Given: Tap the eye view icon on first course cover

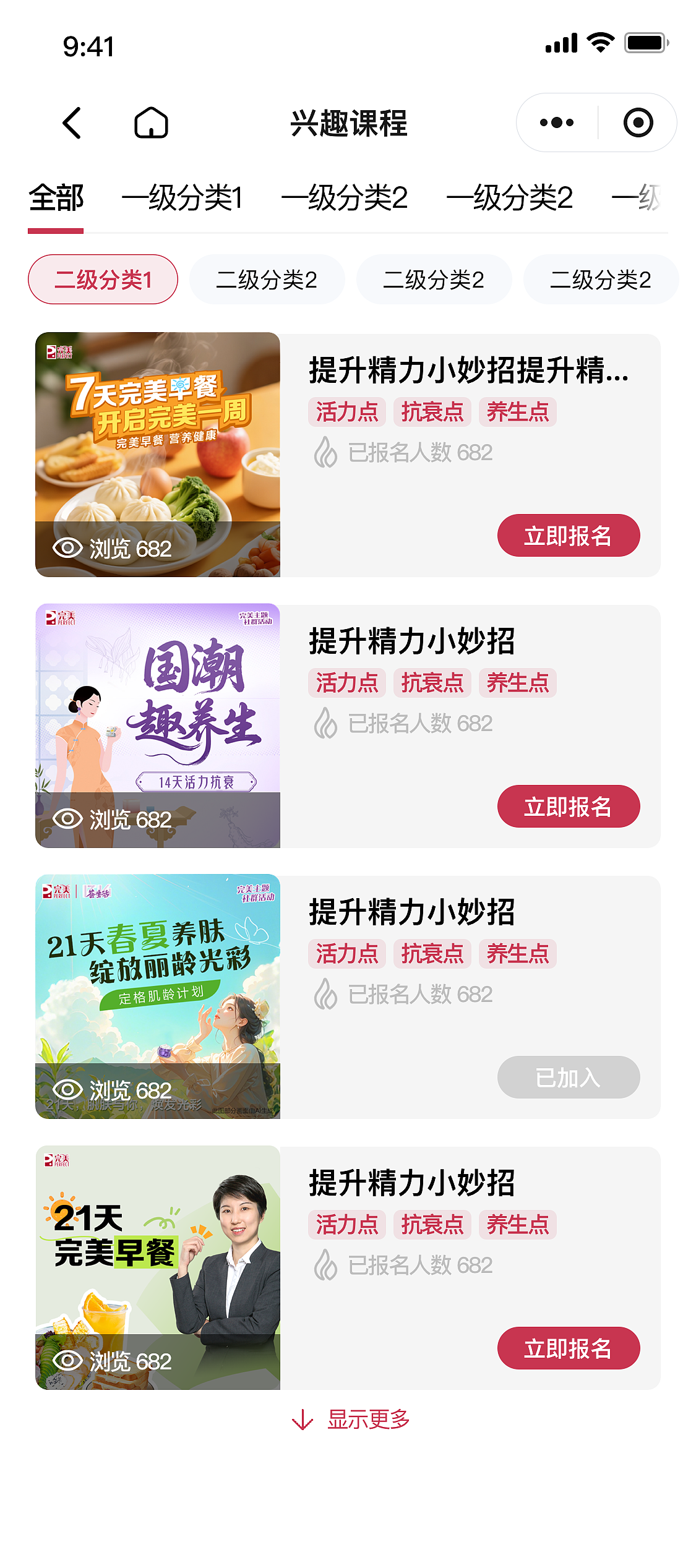Looking at the screenshot, I should click(x=68, y=546).
